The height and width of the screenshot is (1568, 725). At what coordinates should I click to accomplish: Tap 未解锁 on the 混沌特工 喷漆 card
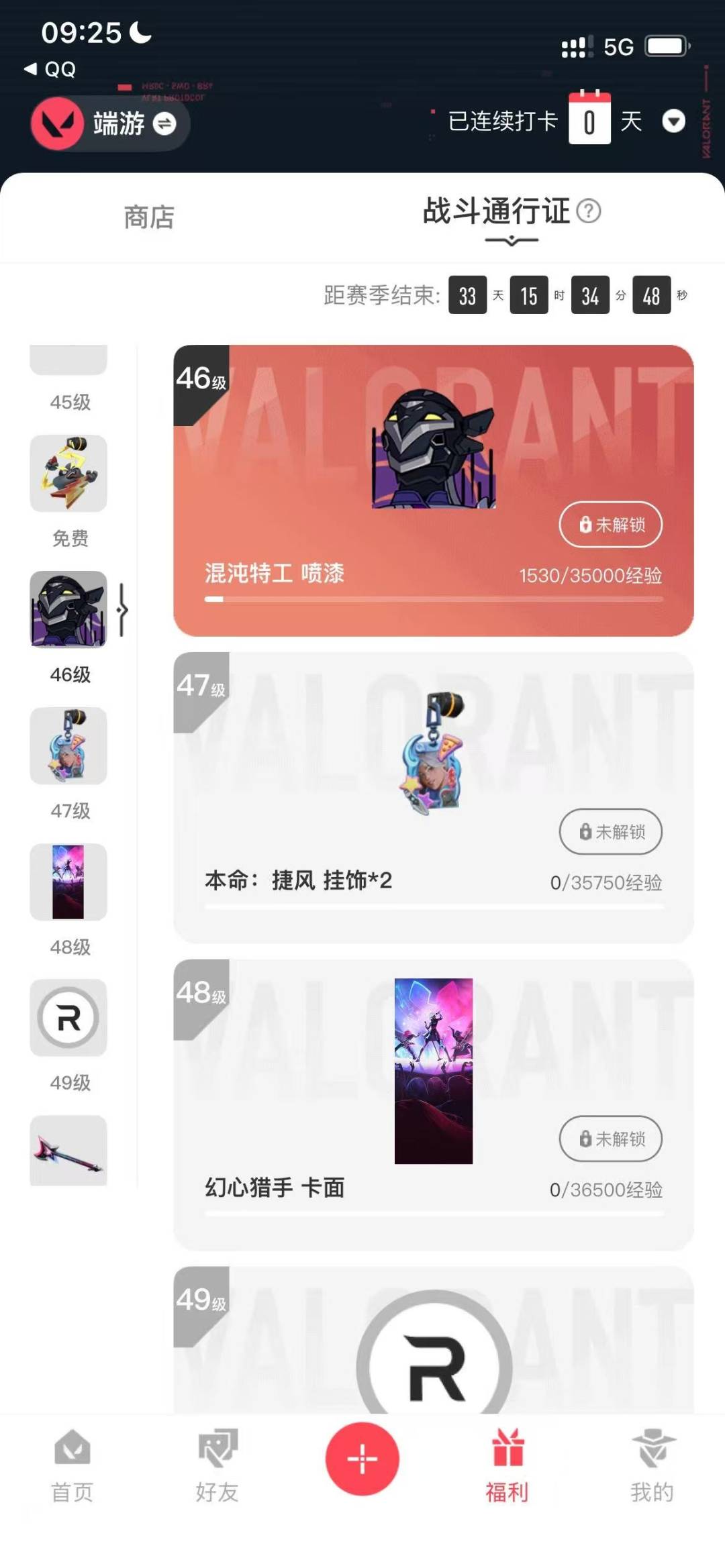pos(610,525)
